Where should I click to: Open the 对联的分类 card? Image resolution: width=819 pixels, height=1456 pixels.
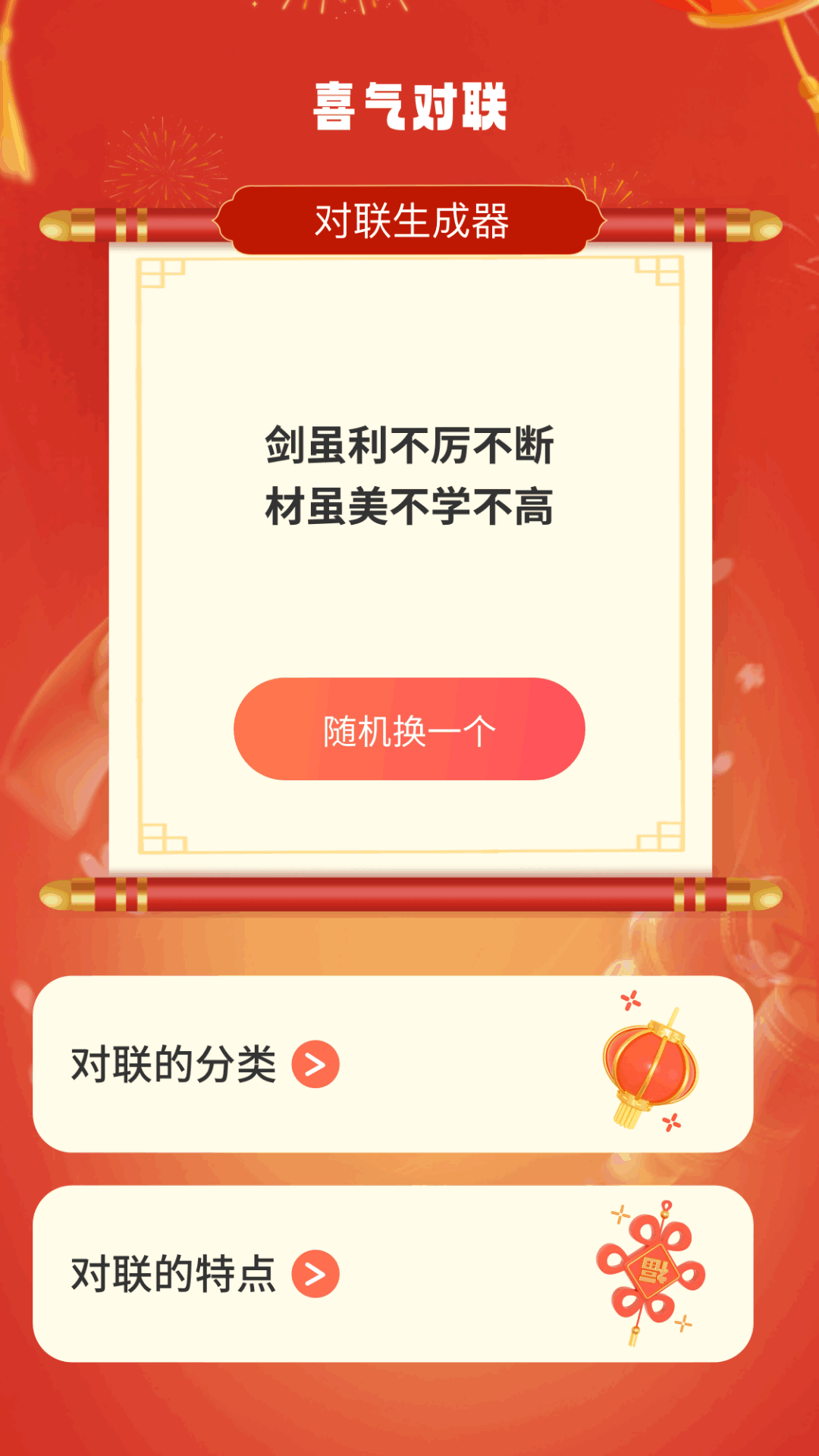click(x=392, y=1064)
